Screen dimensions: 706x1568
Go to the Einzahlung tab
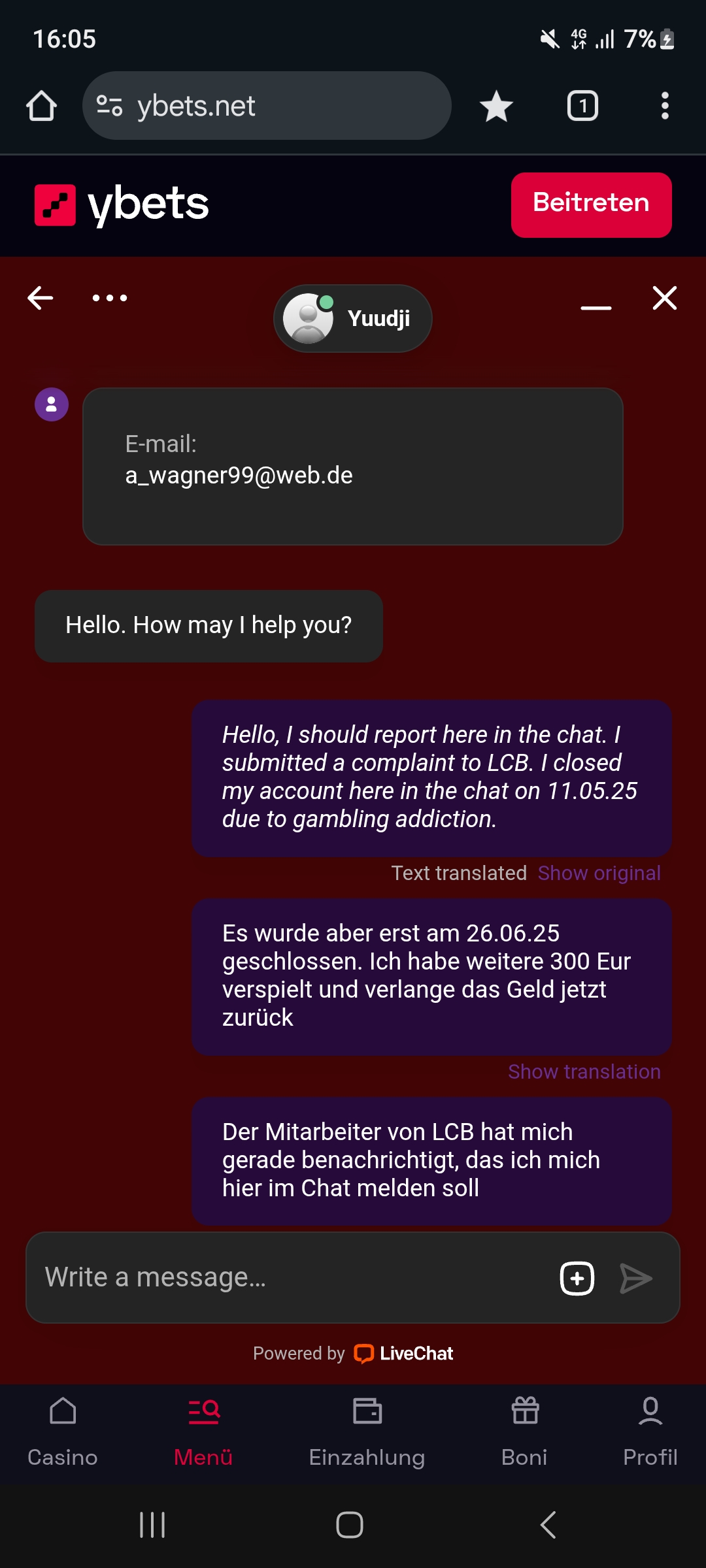[x=367, y=1431]
